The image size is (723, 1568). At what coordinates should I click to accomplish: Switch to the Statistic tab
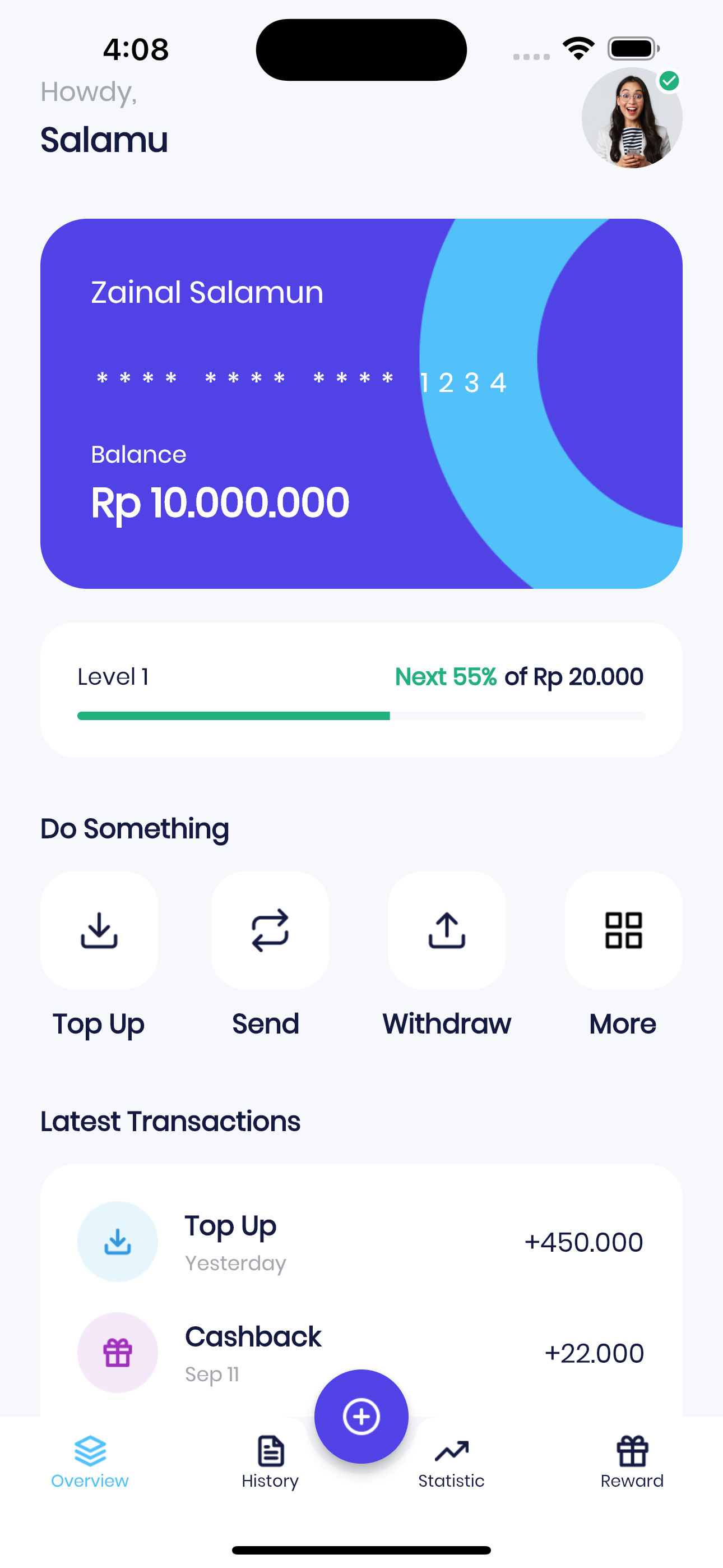click(x=451, y=1462)
